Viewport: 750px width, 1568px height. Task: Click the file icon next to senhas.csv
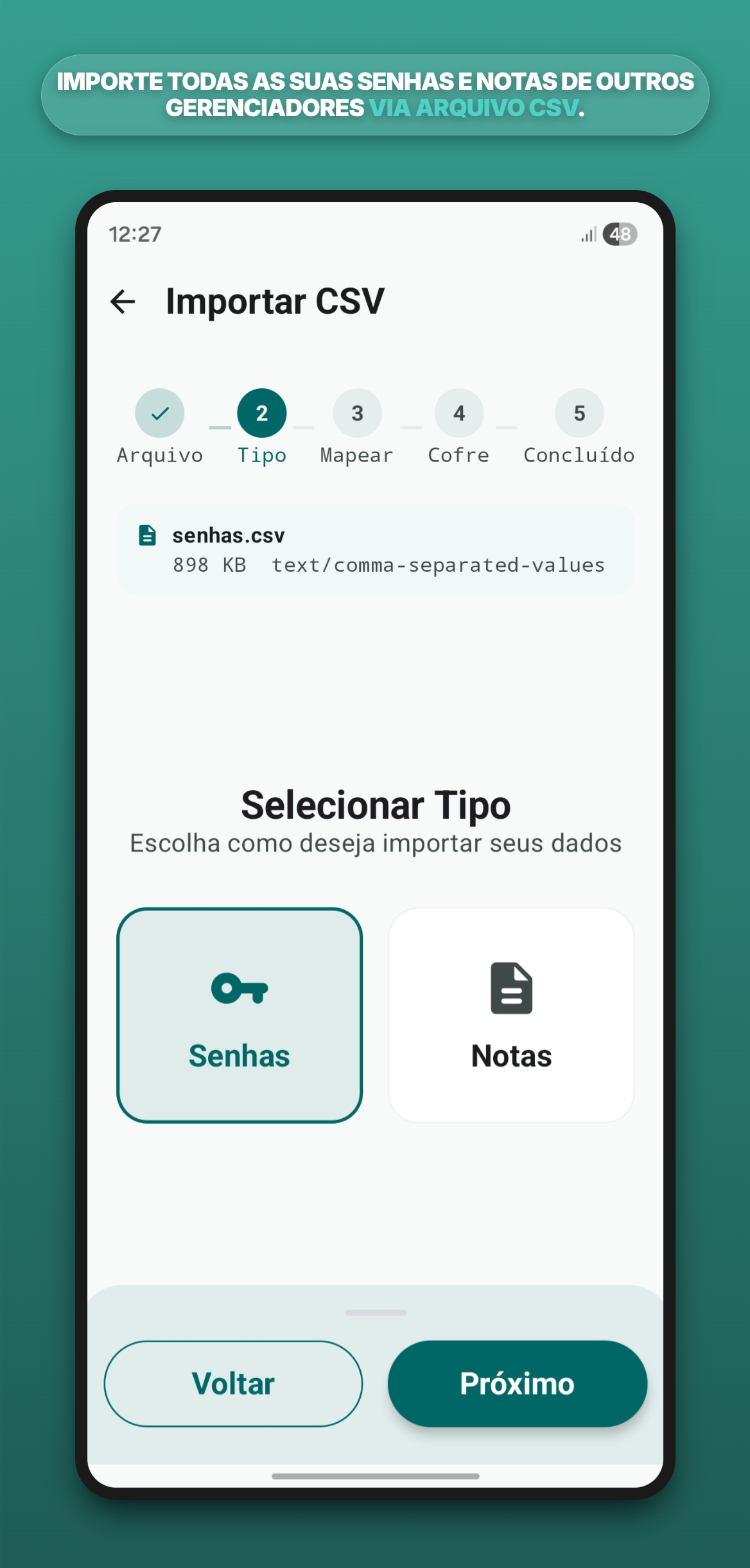coord(148,536)
